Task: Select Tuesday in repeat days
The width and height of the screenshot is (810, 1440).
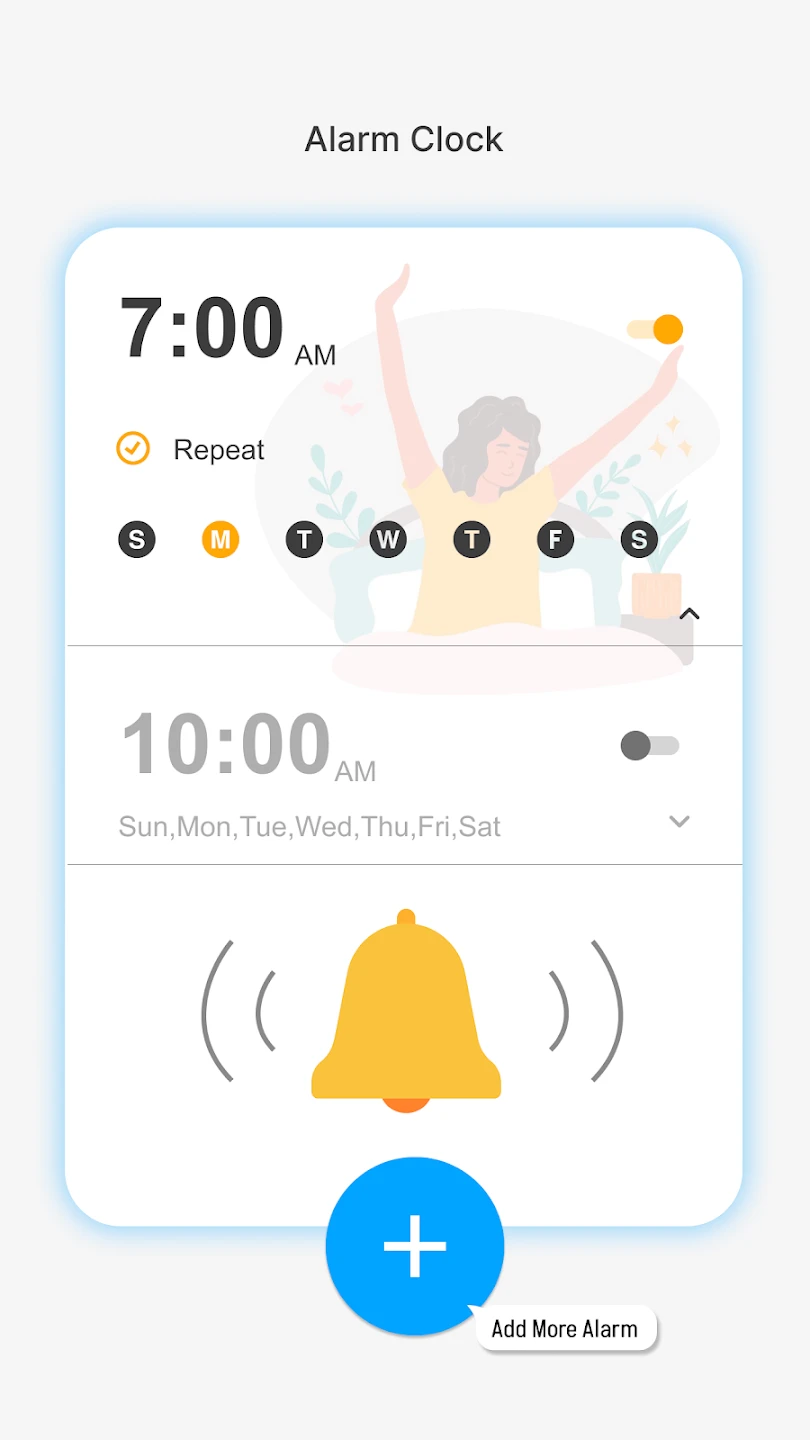Action: 304,540
